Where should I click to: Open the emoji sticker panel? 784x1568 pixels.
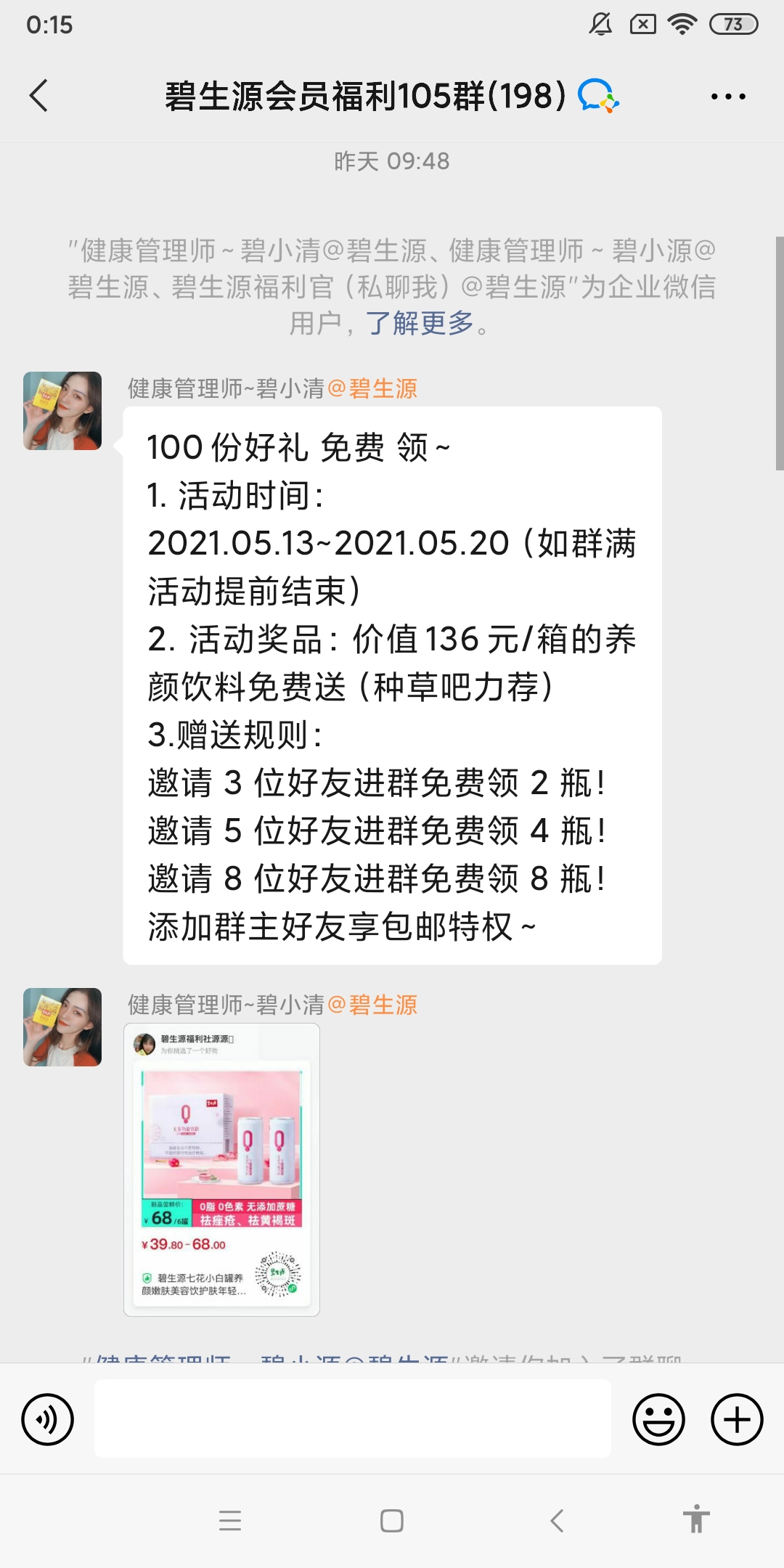coord(658,1419)
